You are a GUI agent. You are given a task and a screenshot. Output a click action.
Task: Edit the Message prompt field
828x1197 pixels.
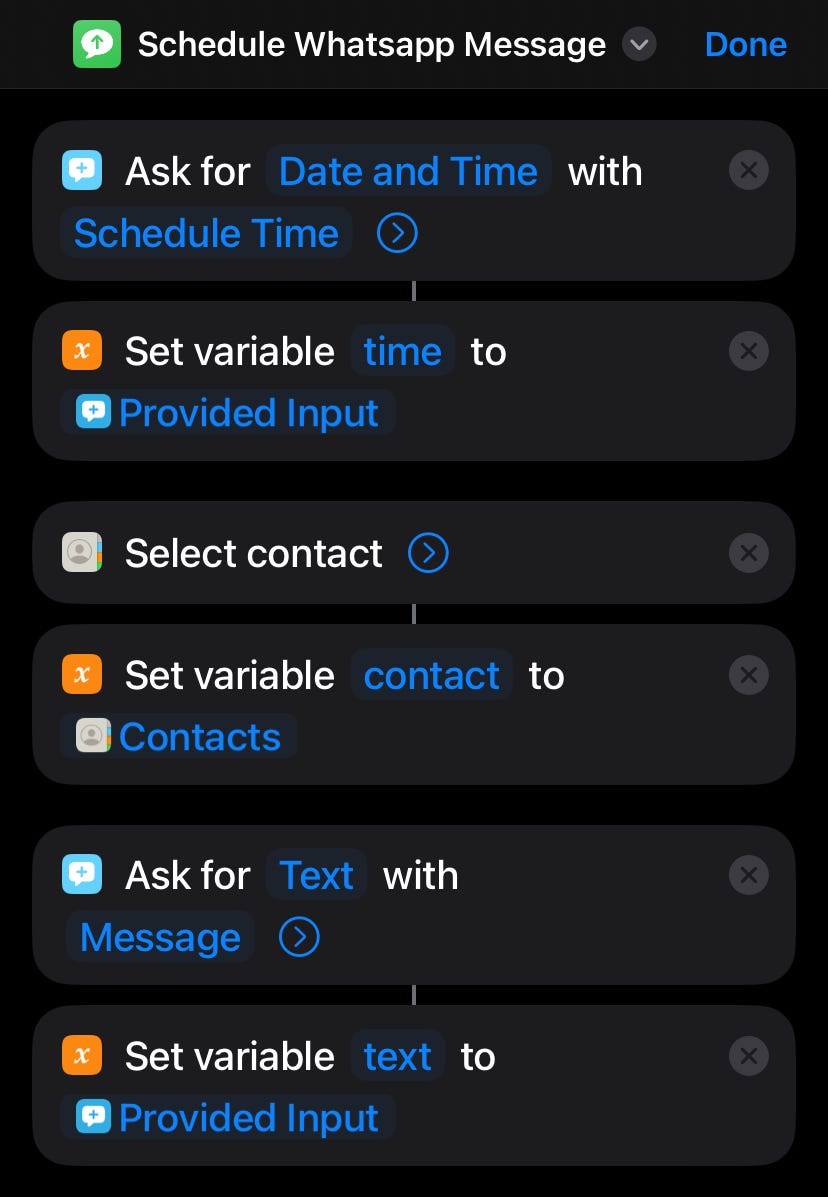[160, 938]
